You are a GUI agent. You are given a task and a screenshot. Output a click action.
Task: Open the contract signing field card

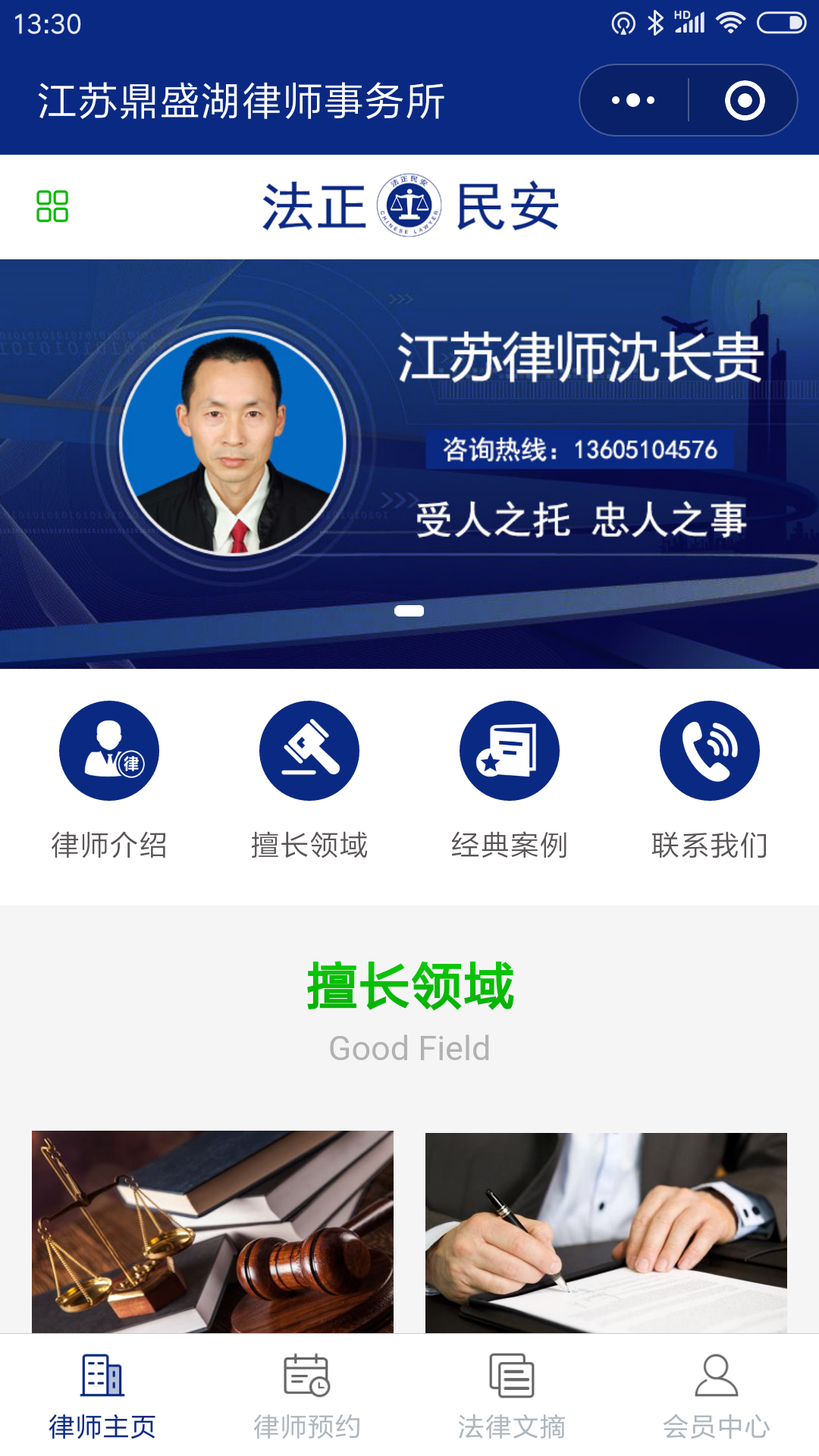[606, 1232]
